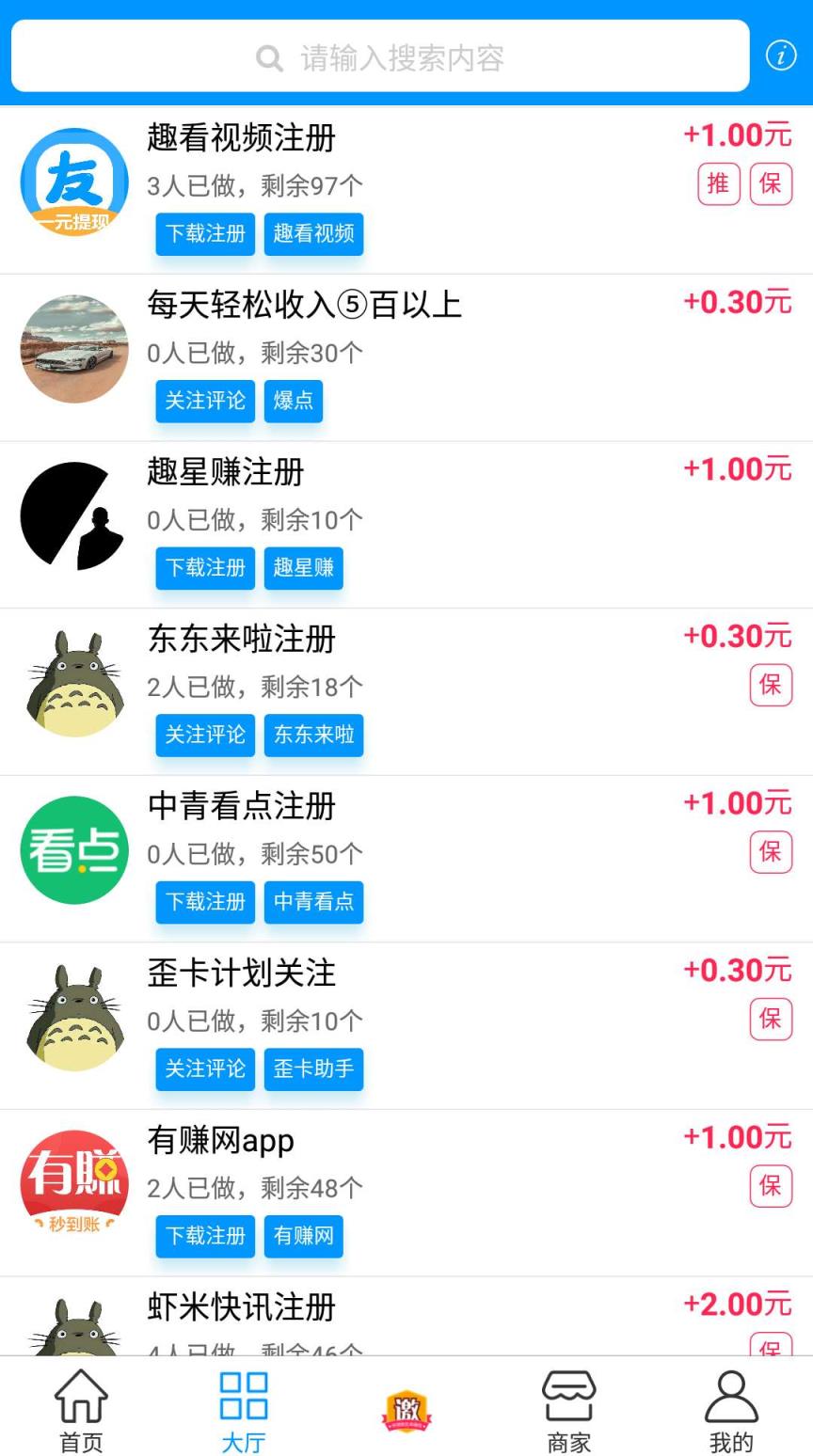
Task: Tap the 中青看点 green 看点 icon
Action: coord(74,851)
